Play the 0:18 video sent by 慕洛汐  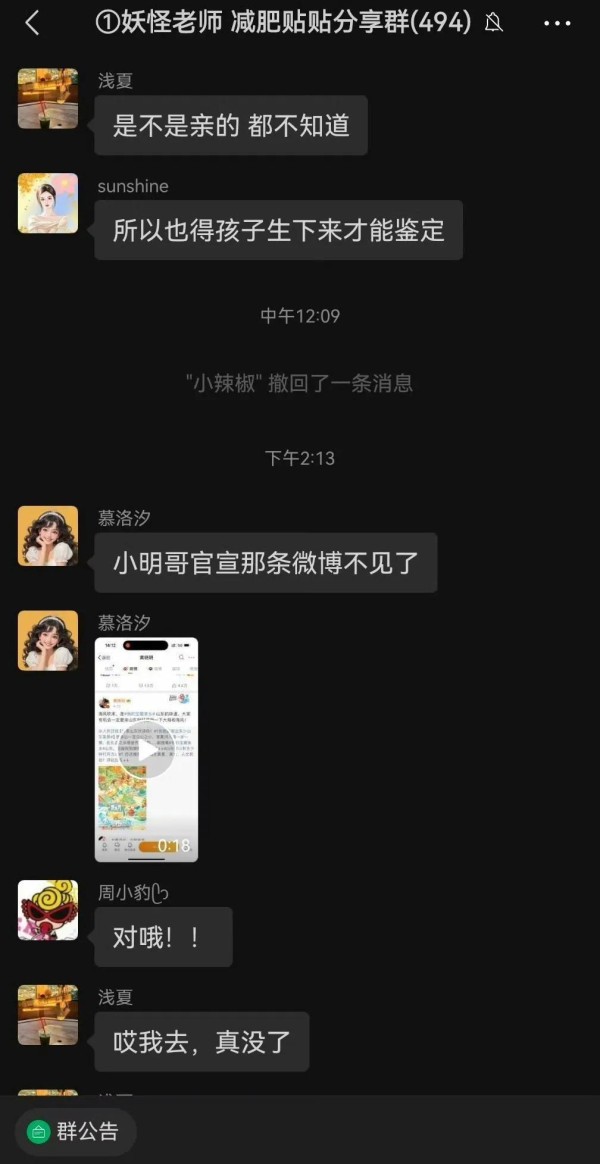pyautogui.click(x=146, y=749)
